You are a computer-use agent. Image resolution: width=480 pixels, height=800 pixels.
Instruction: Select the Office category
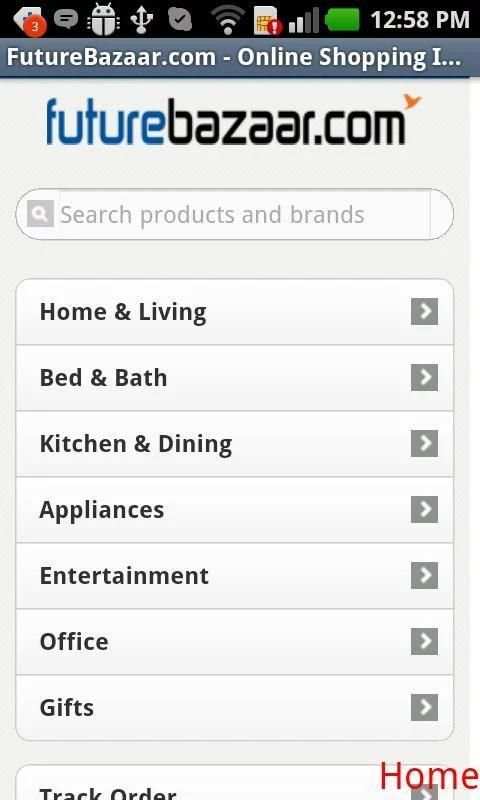235,641
